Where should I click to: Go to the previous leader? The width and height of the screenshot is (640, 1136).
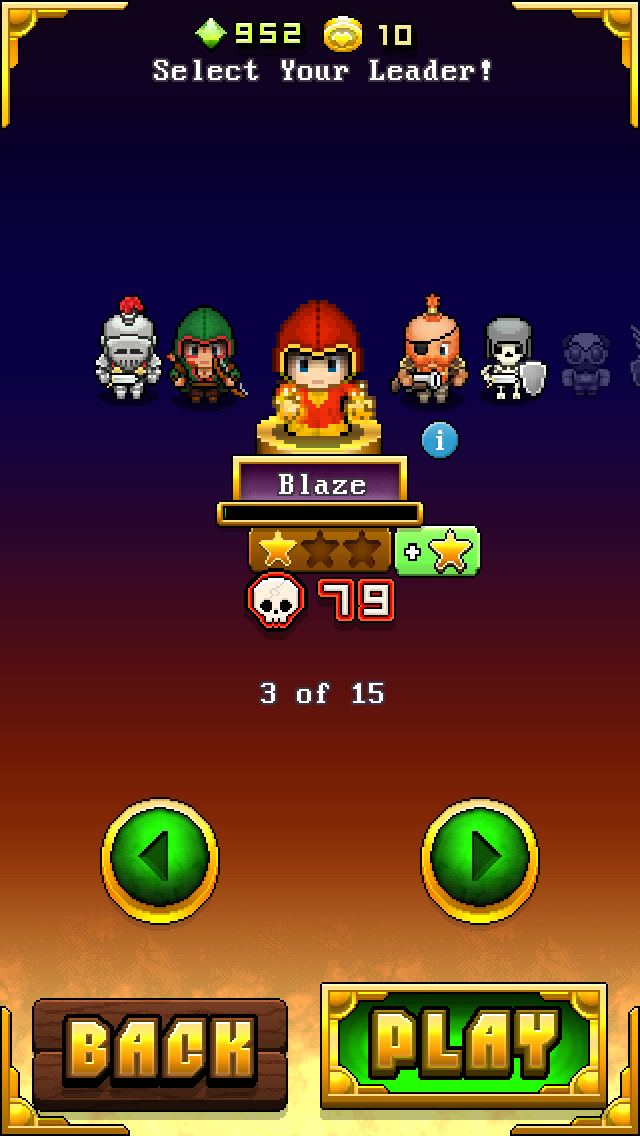(x=160, y=857)
